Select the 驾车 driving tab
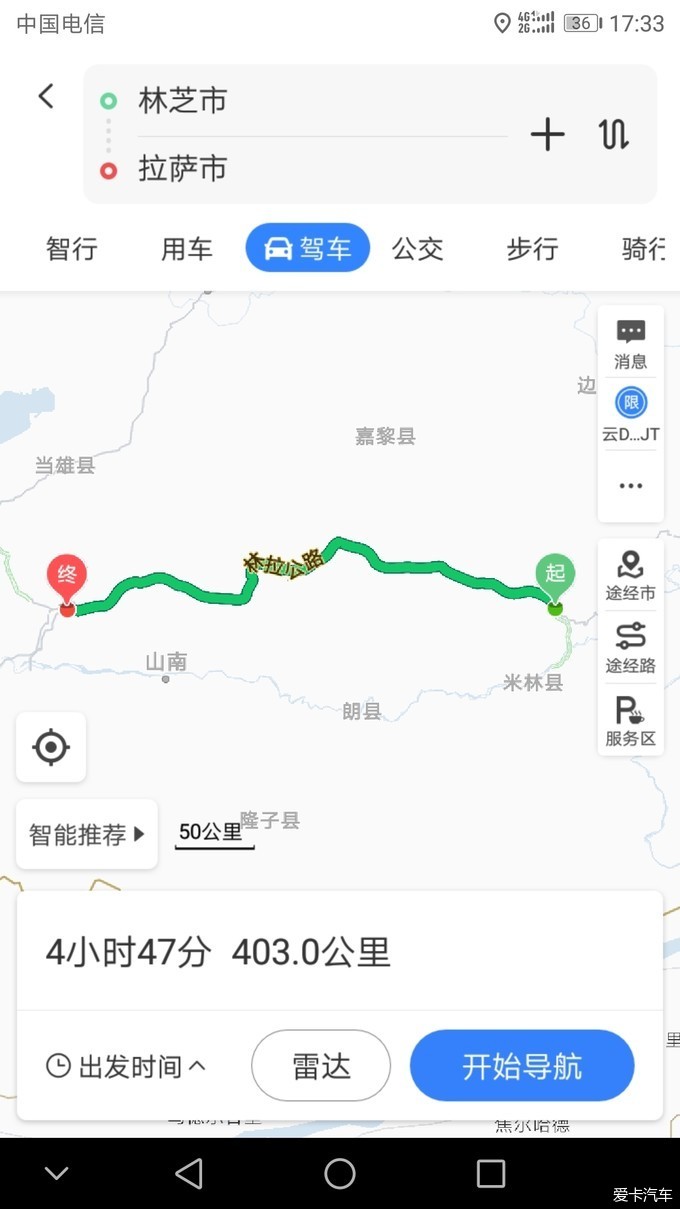Viewport: 680px width, 1209px height. pyautogui.click(x=308, y=248)
